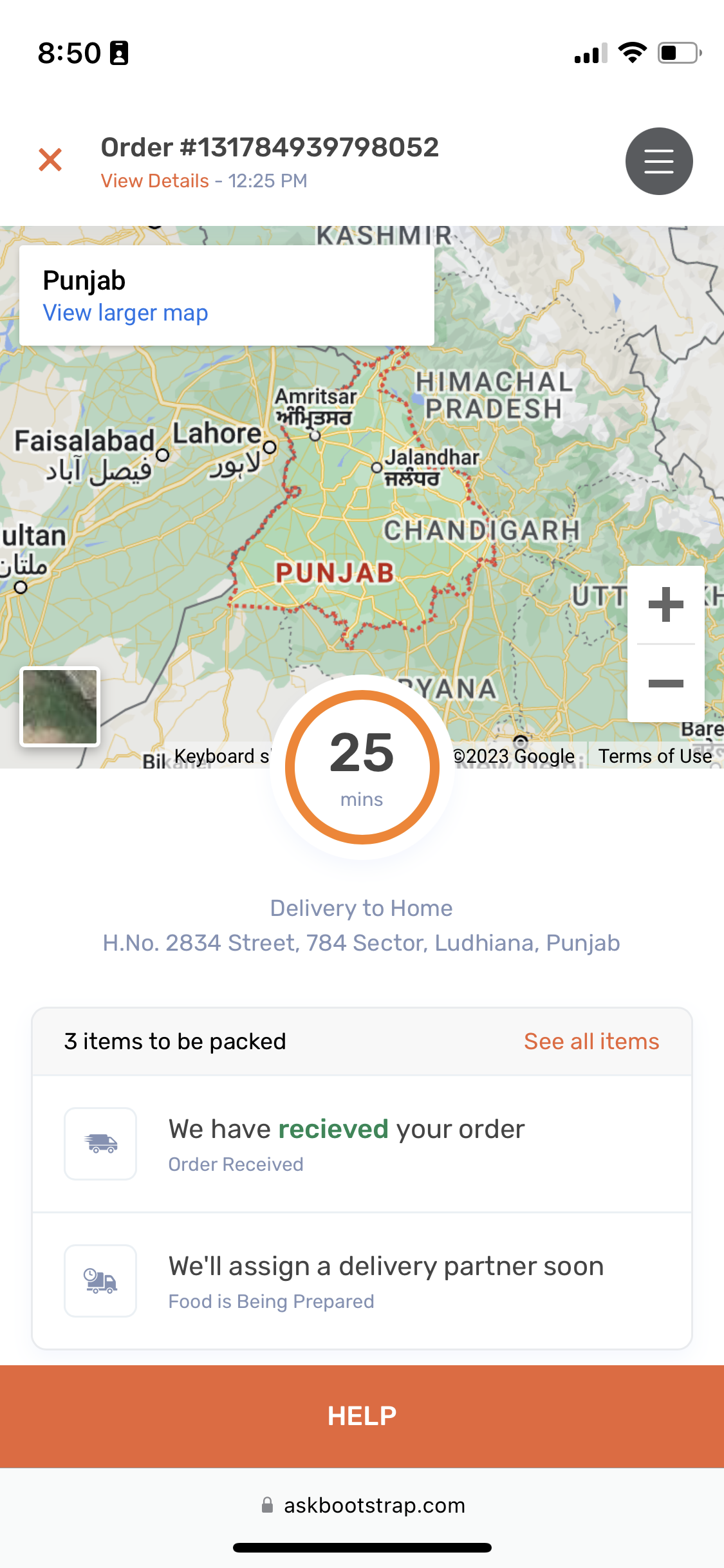See all items in the order

(591, 1041)
